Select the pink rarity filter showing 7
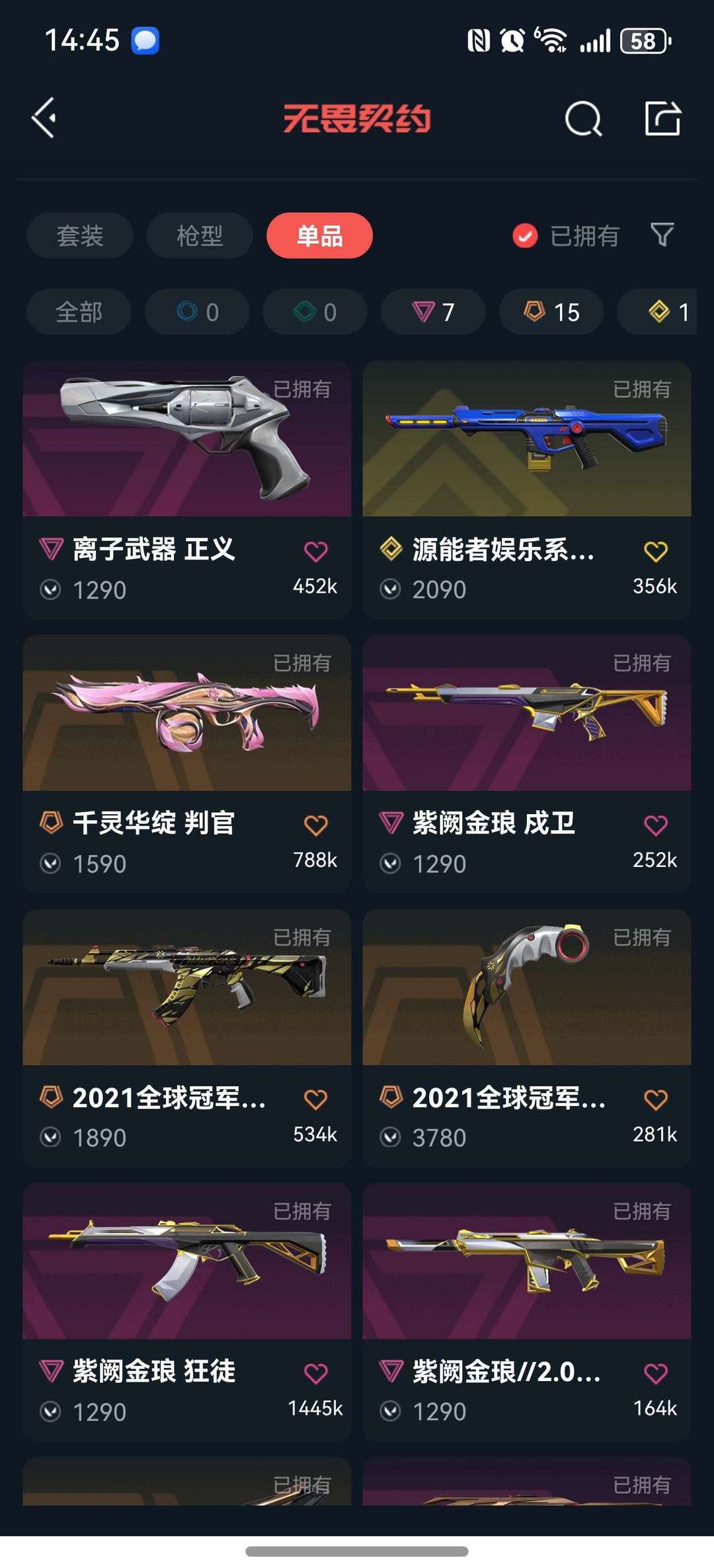This screenshot has width=714, height=1568. click(x=432, y=311)
